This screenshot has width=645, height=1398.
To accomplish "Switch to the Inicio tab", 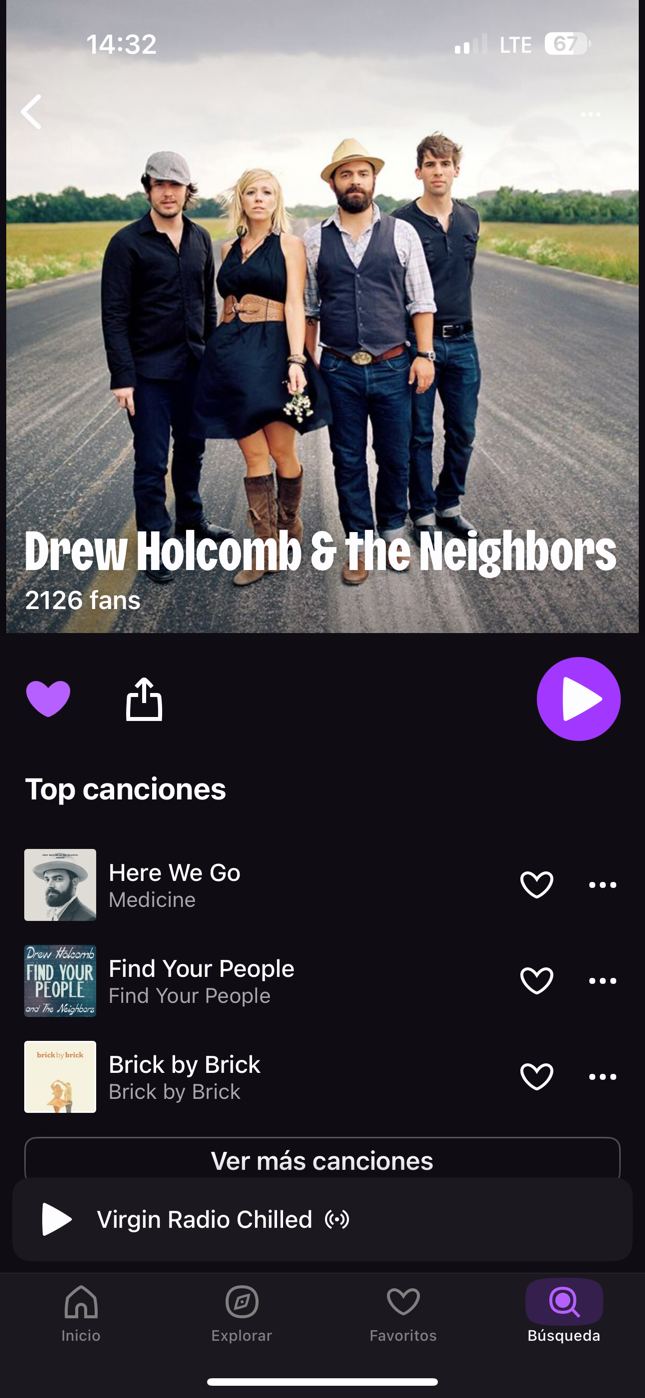I will point(81,1314).
